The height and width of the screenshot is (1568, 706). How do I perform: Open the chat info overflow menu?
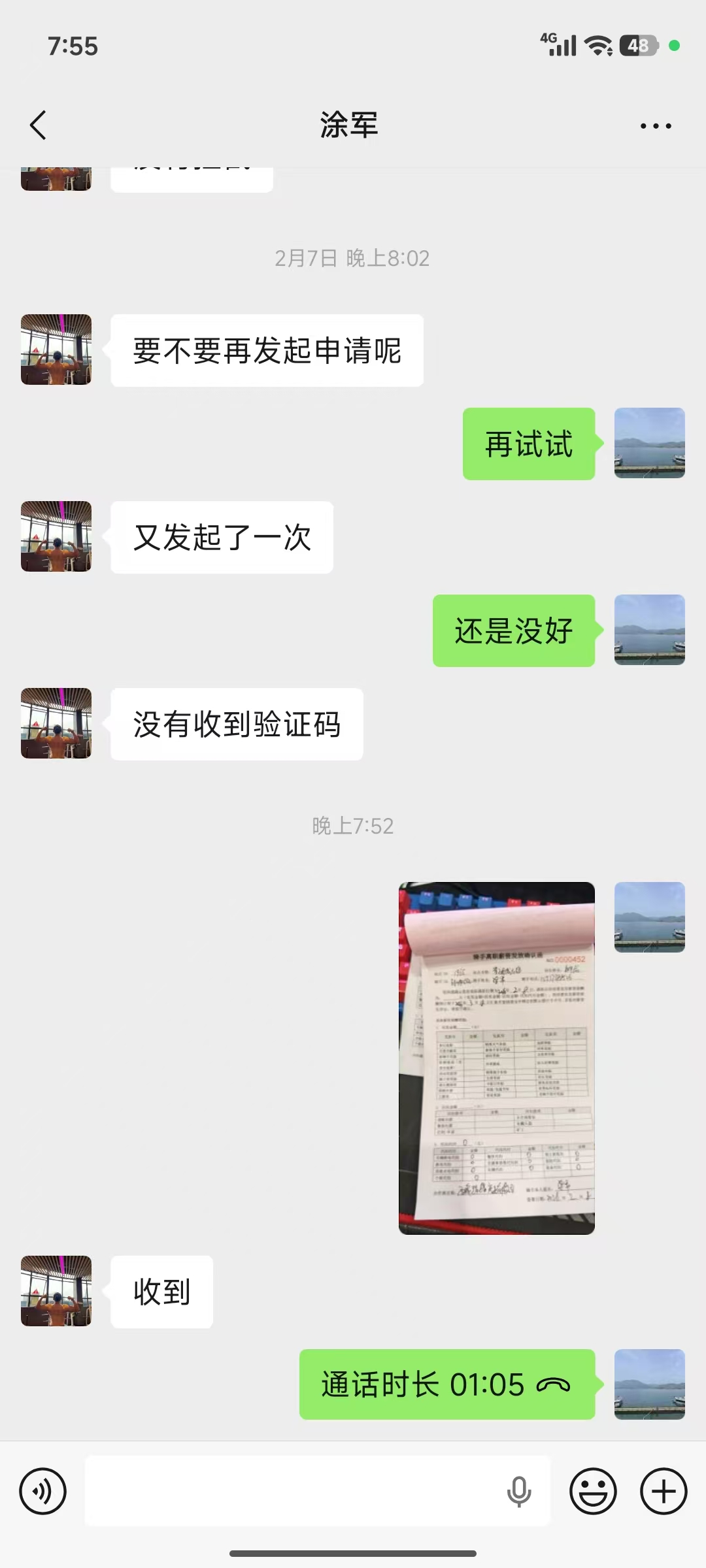pos(656,125)
